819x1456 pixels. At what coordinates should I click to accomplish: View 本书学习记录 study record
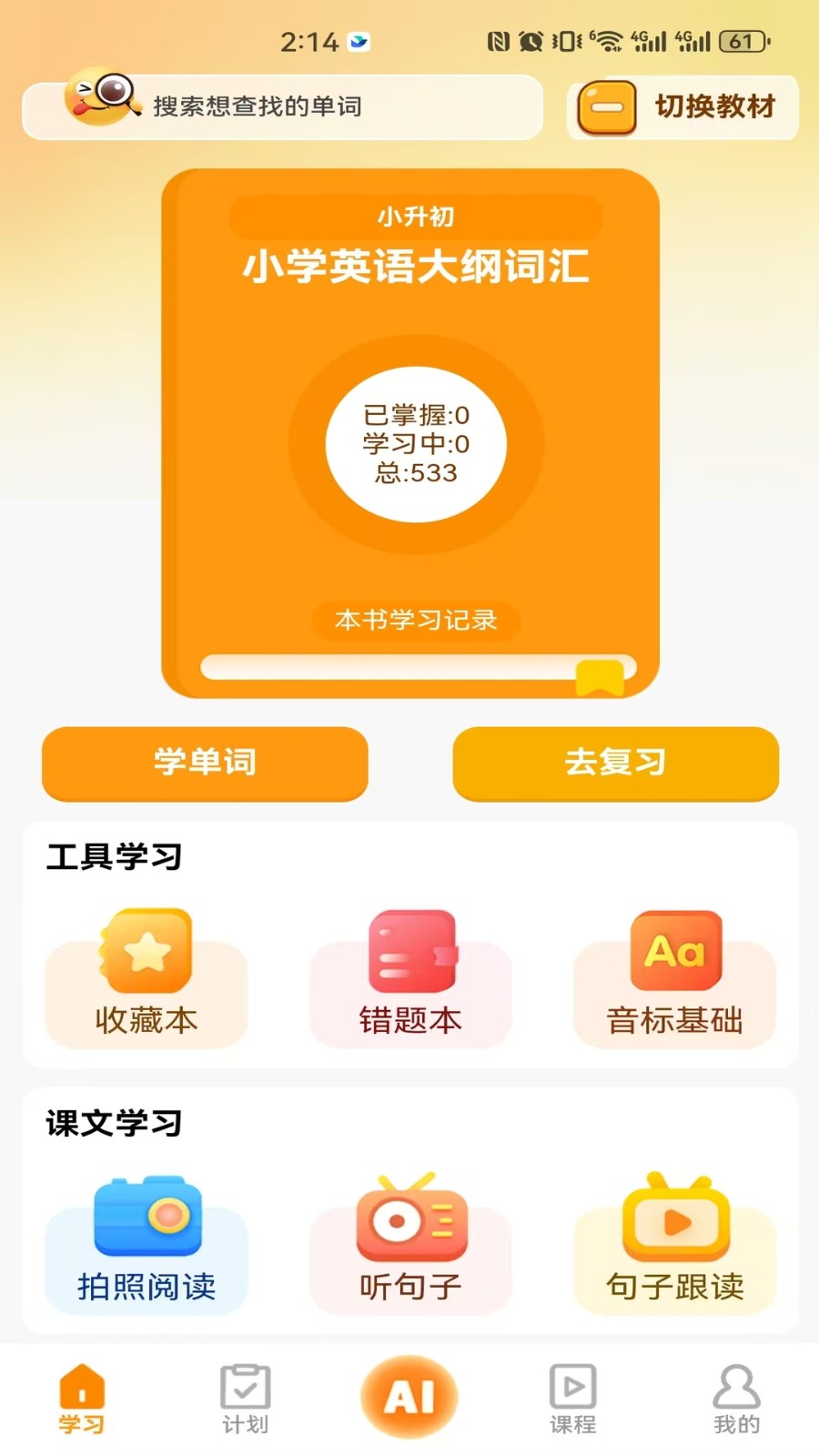pos(415,620)
